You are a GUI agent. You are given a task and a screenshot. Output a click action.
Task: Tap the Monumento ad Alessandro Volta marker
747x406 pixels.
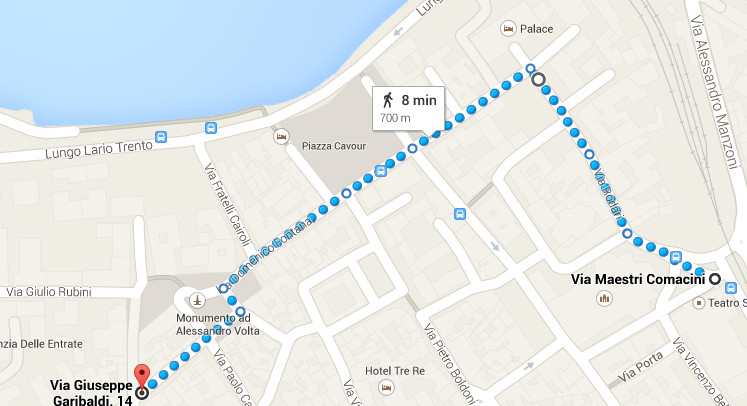(198, 299)
